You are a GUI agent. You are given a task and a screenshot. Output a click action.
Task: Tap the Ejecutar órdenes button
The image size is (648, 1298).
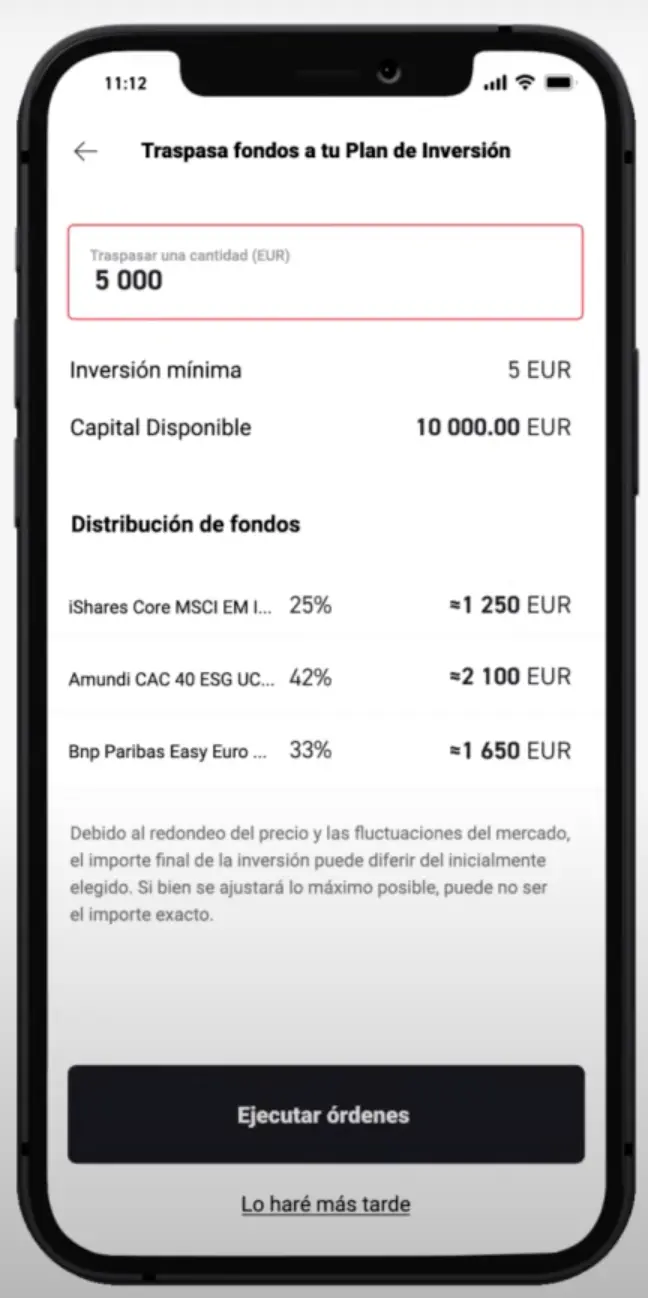pyautogui.click(x=325, y=1114)
